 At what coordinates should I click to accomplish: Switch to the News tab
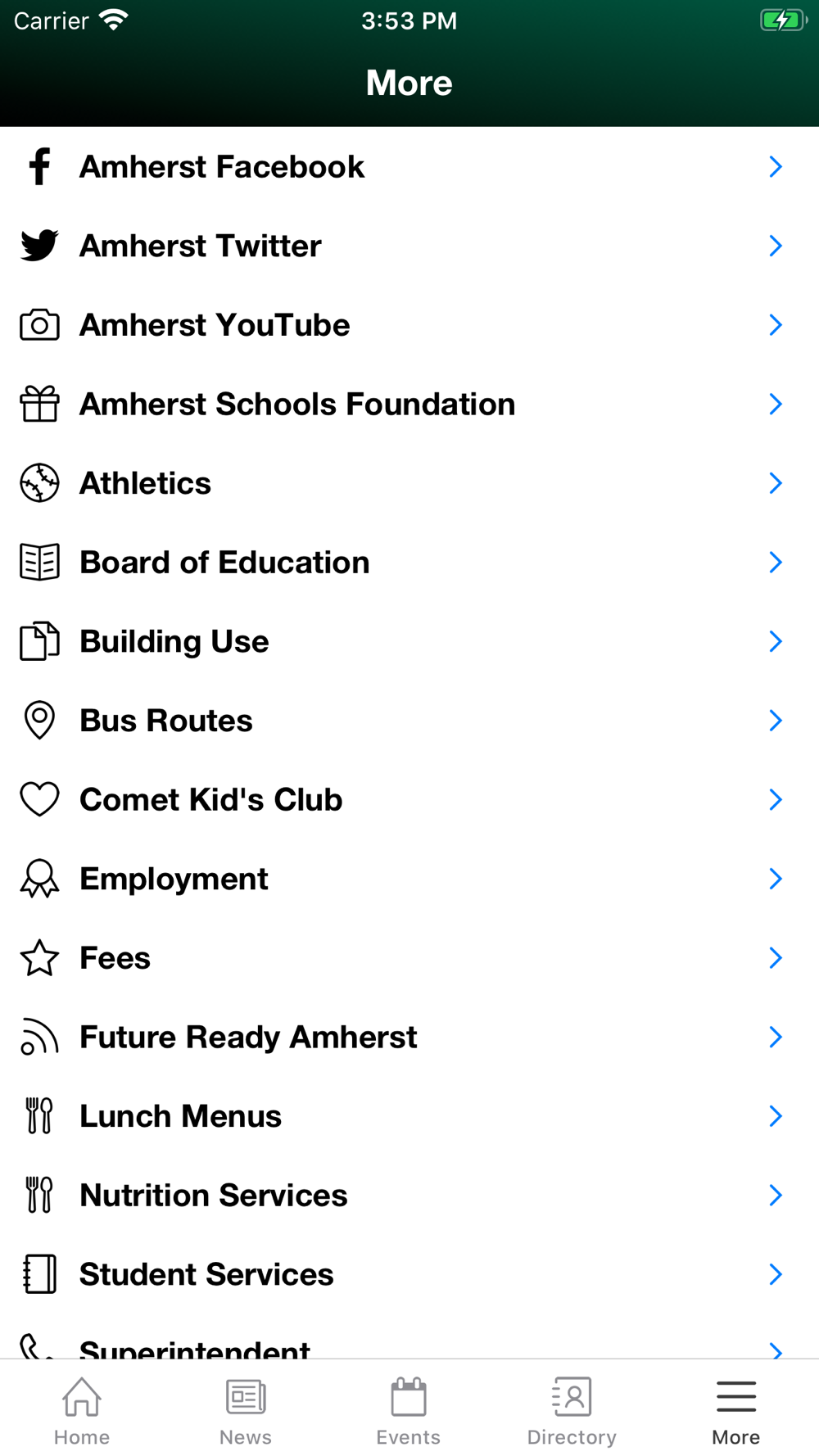(x=246, y=1411)
